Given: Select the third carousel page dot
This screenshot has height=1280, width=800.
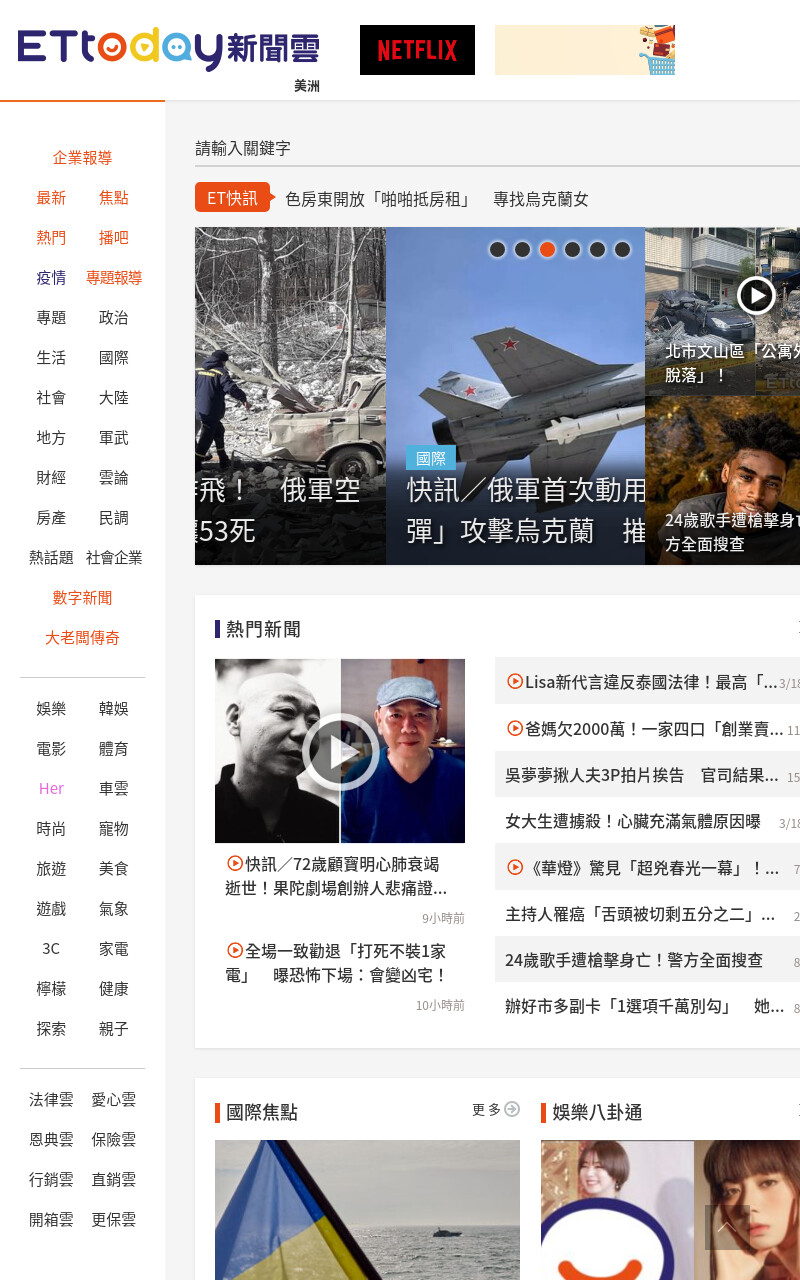Looking at the screenshot, I should click(547, 249).
